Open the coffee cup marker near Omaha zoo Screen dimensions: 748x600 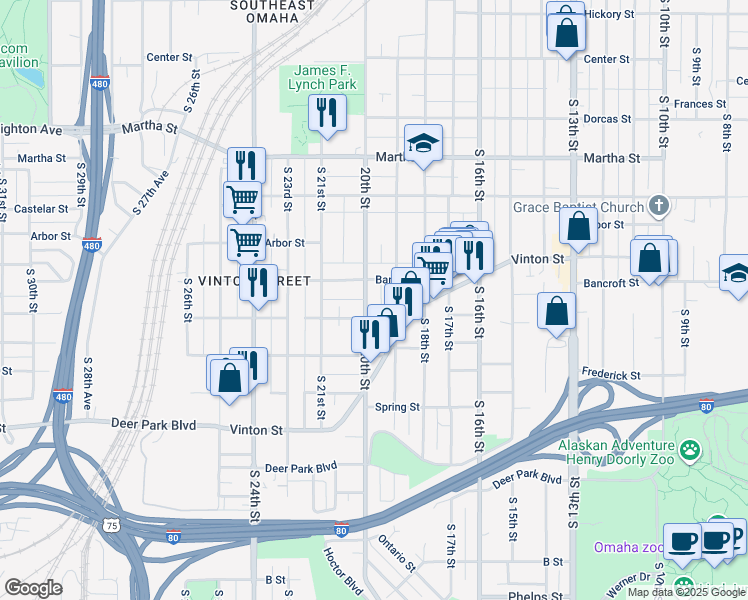[682, 542]
